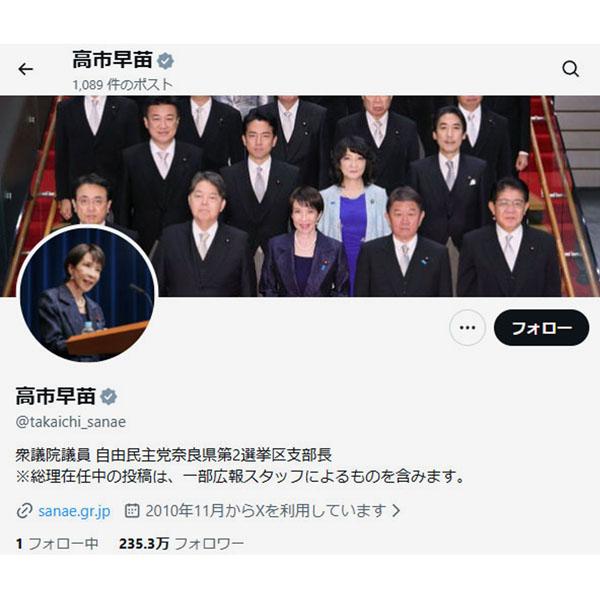Open the three-dot more options menu

[467, 328]
